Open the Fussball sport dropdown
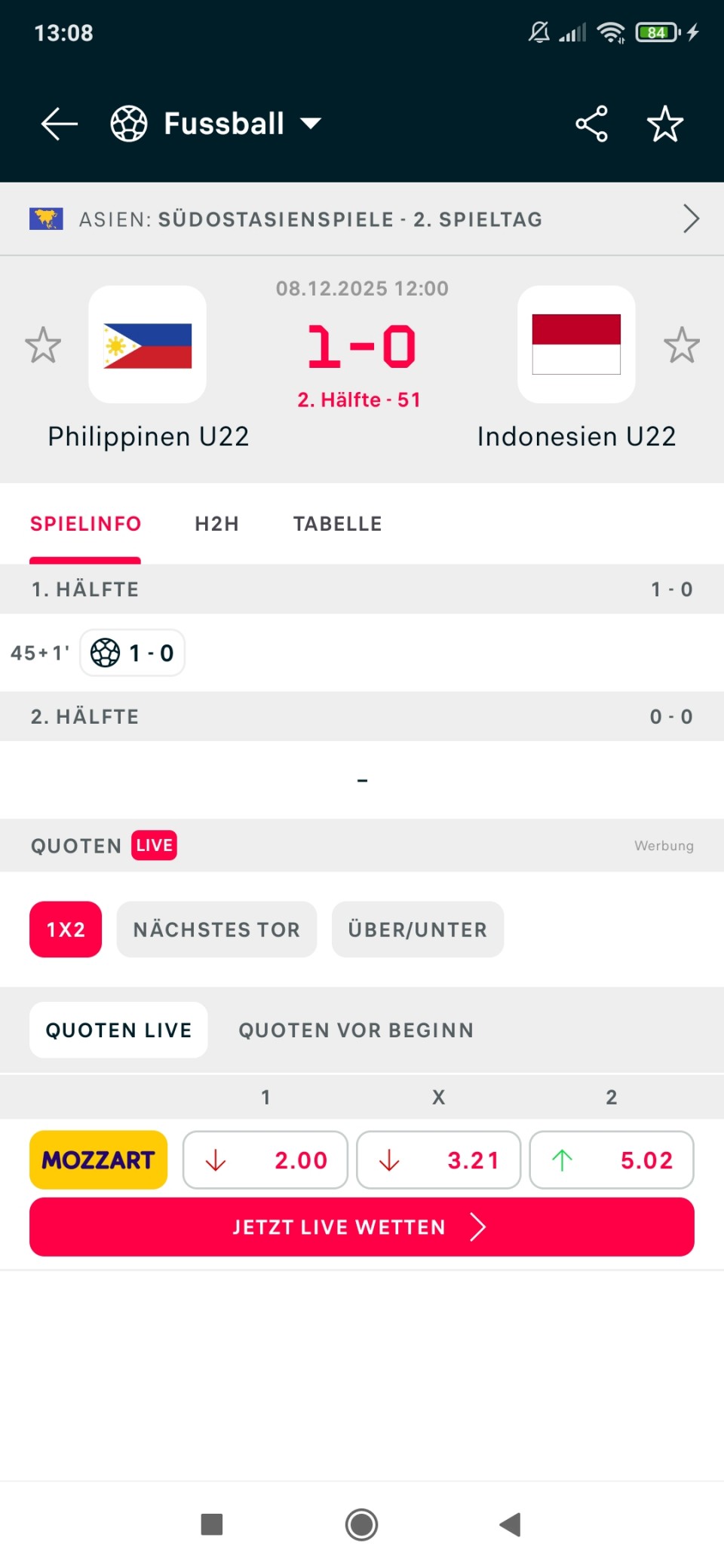Viewport: 724px width, 1568px height. pos(217,124)
